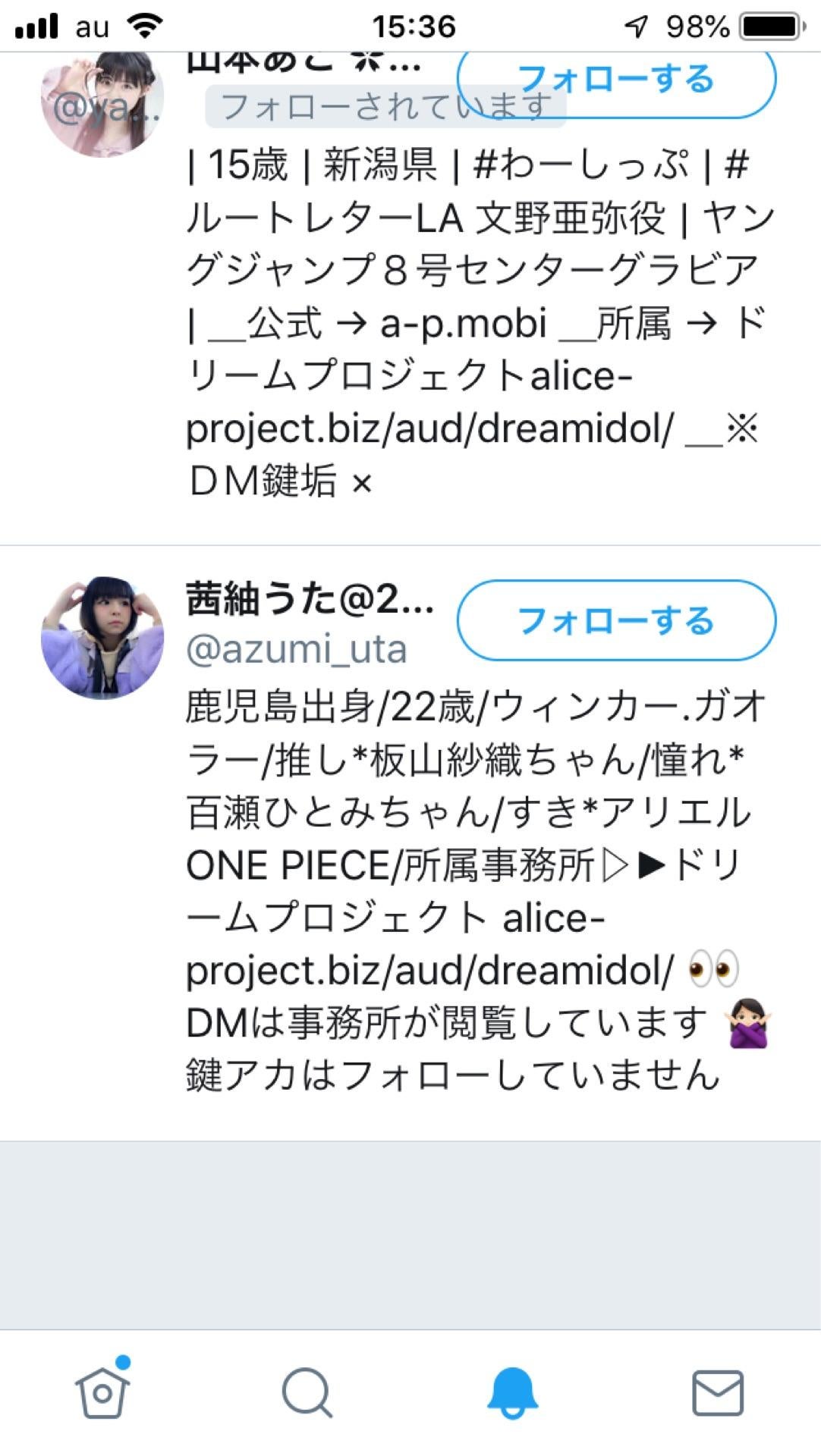The height and width of the screenshot is (1456, 821).
Task: Open the Notifications bell tab
Action: [512, 1392]
